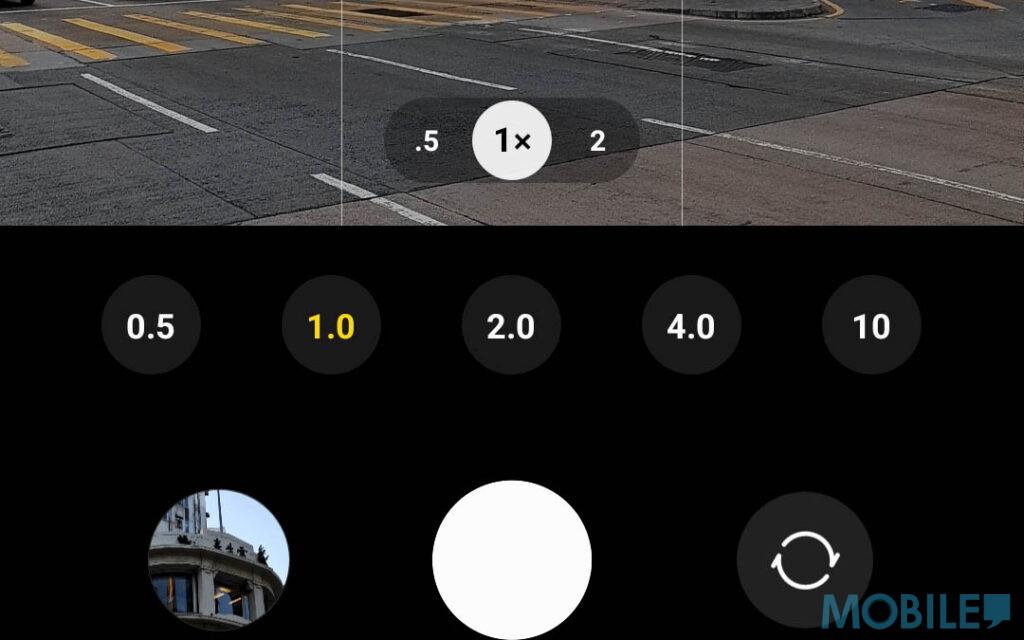Set zoom level to 2.0
The image size is (1024, 640).
coord(511,326)
